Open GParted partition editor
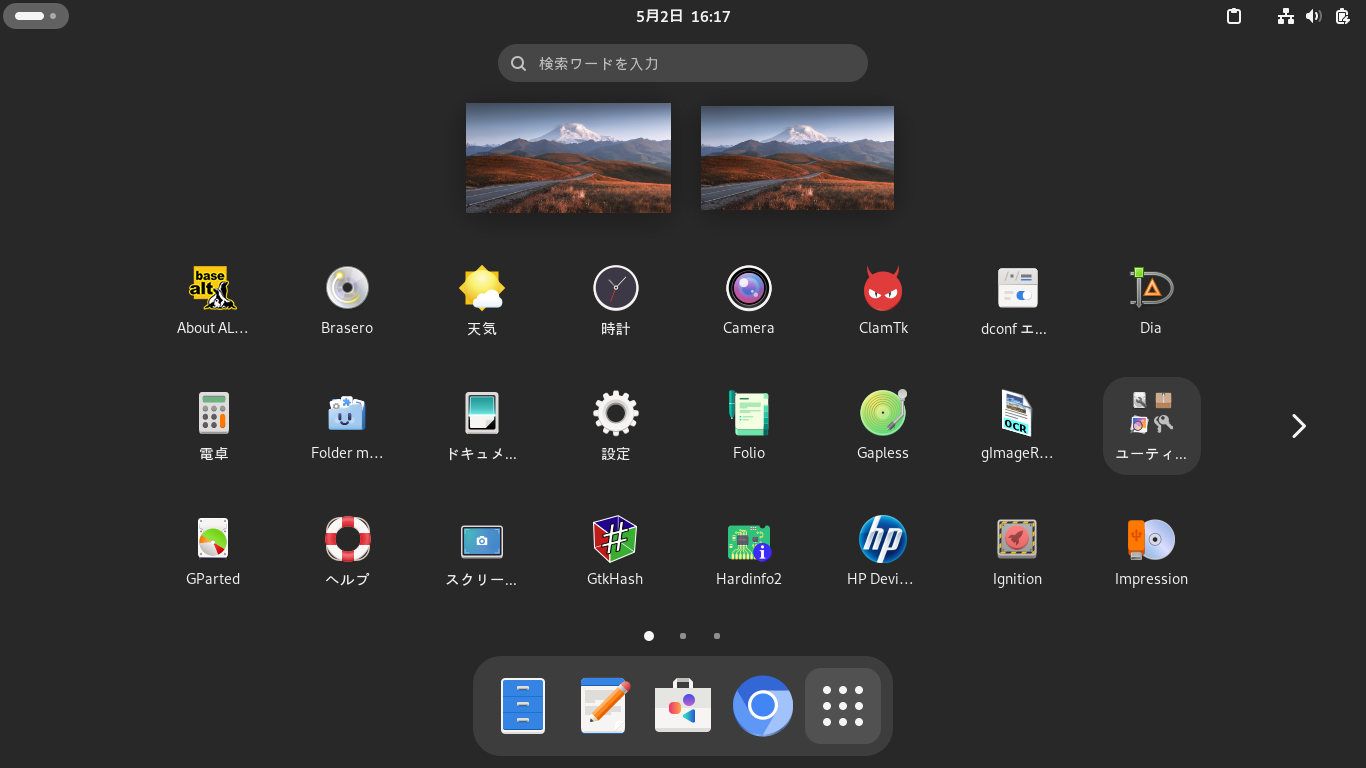Viewport: 1366px width, 768px height. coord(213,539)
